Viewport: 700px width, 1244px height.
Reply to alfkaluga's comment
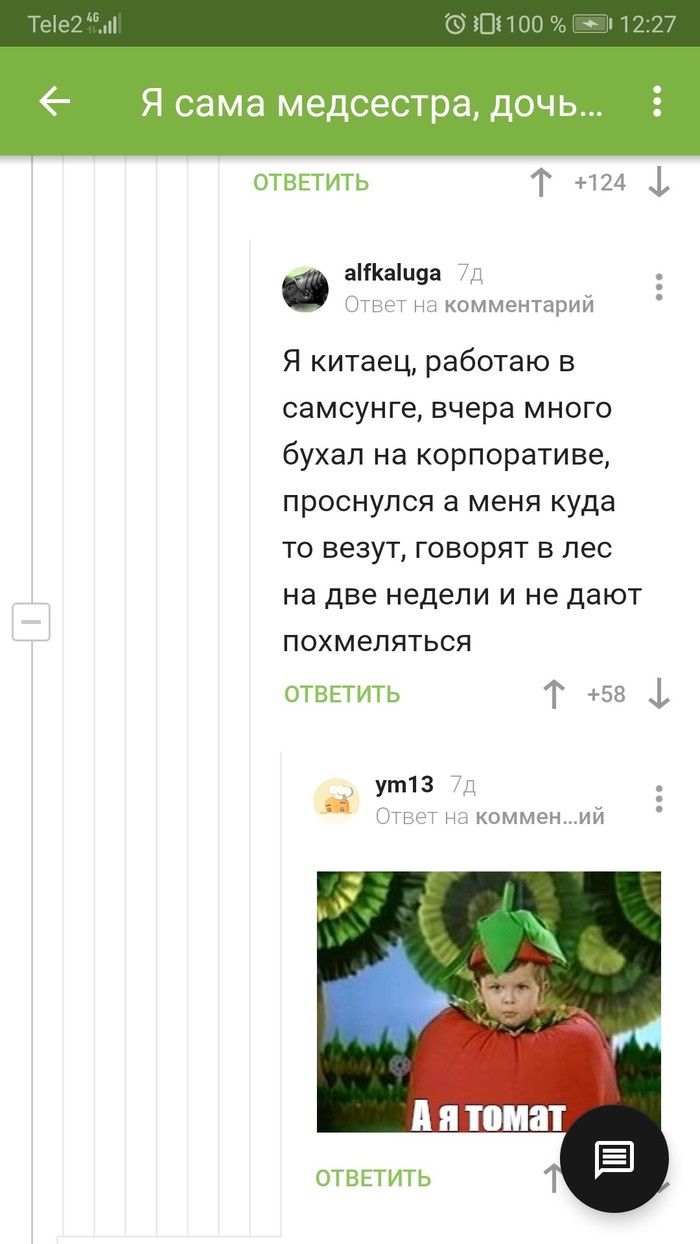click(x=342, y=694)
